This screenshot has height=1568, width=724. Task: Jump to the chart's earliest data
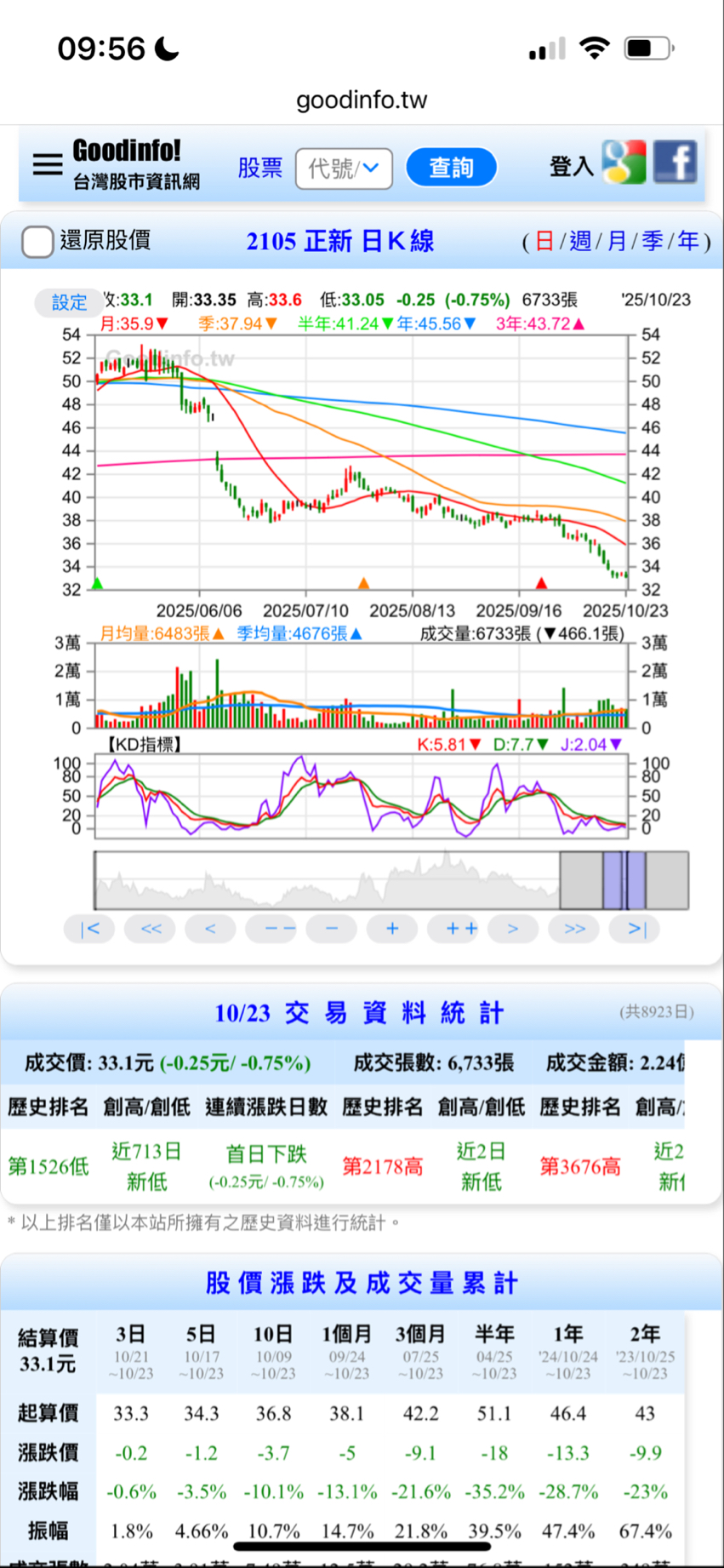point(89,929)
